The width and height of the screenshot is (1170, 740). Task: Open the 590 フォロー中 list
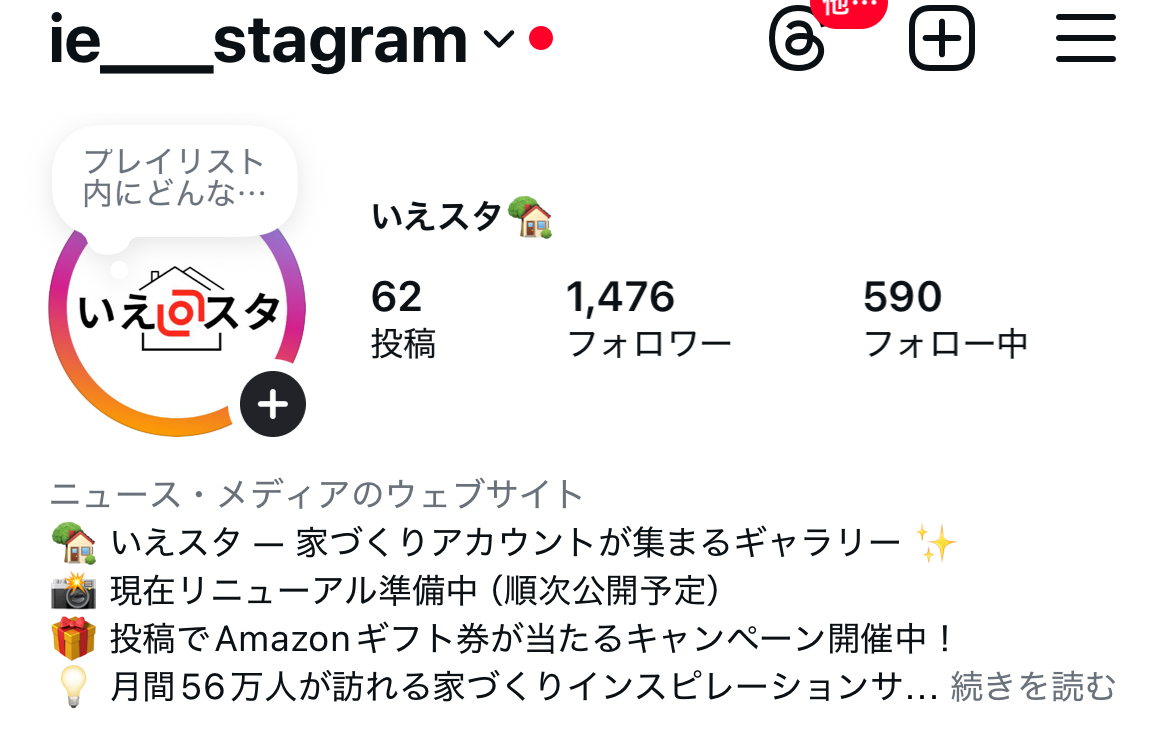click(x=944, y=319)
